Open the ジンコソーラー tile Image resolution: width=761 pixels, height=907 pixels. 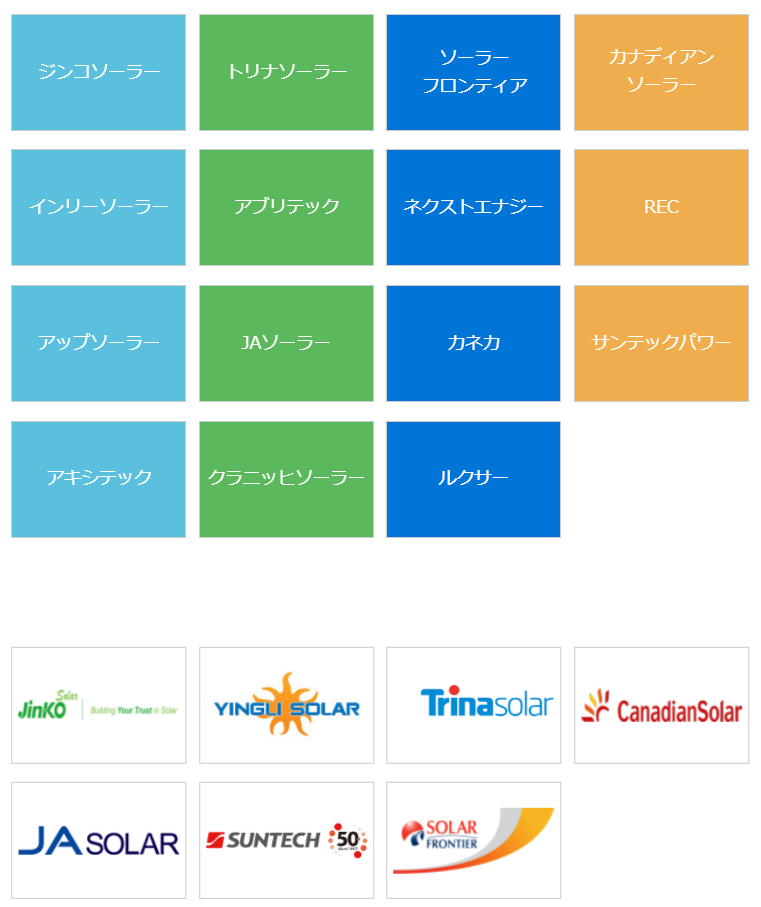coord(98,72)
